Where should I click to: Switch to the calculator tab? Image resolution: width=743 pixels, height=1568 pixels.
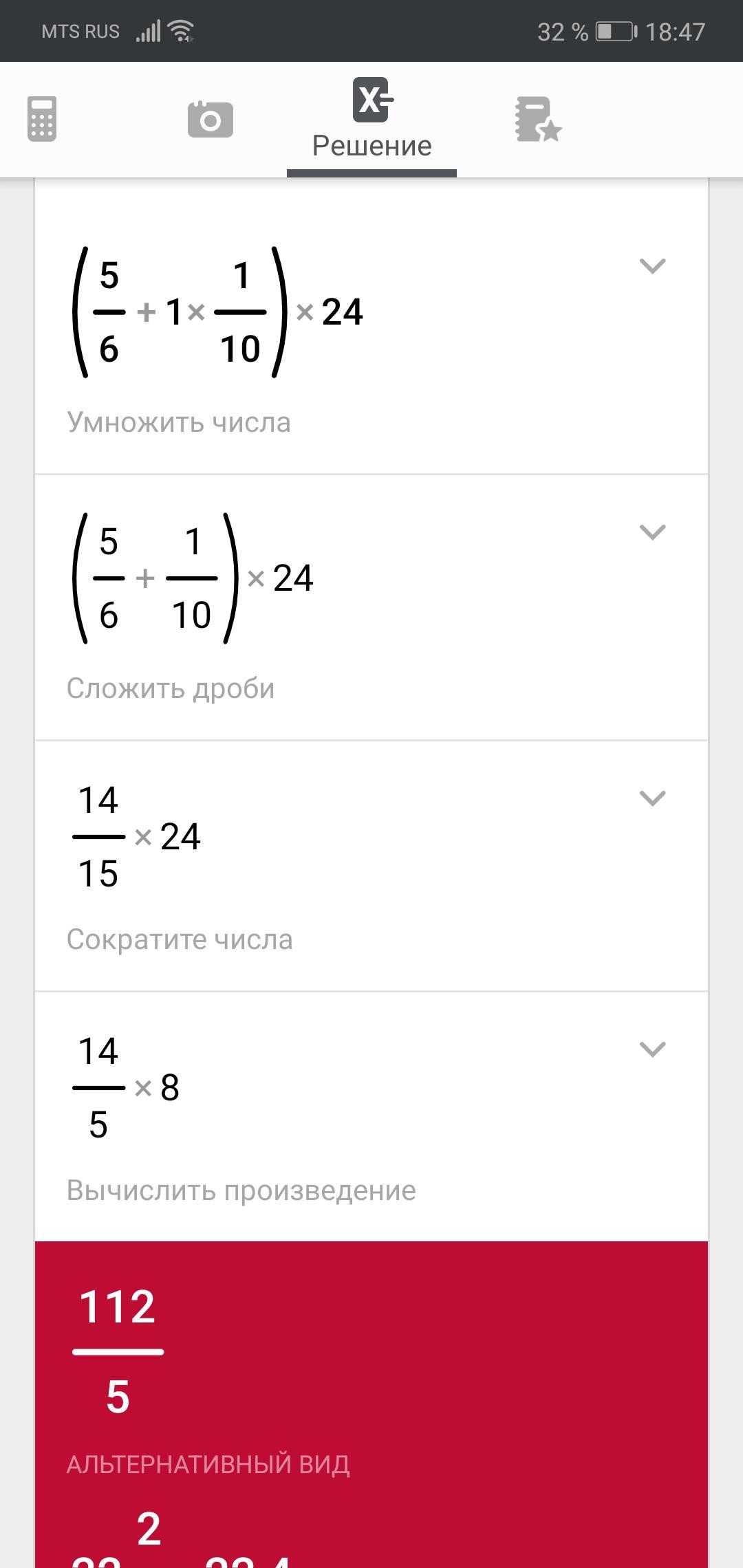[42, 119]
